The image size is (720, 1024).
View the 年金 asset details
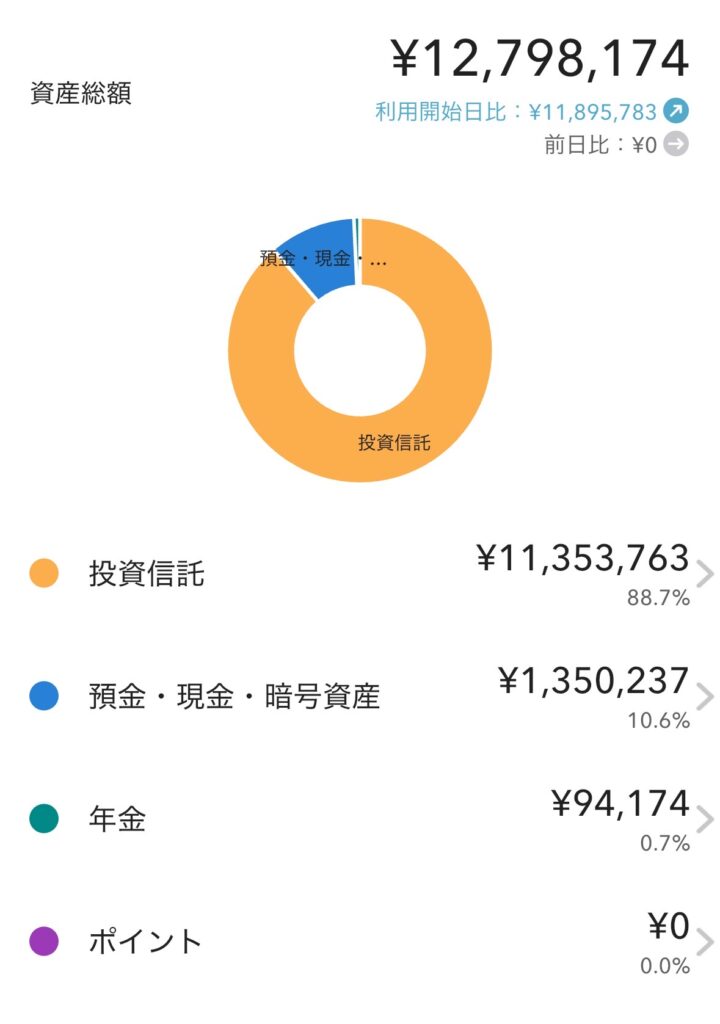360,820
